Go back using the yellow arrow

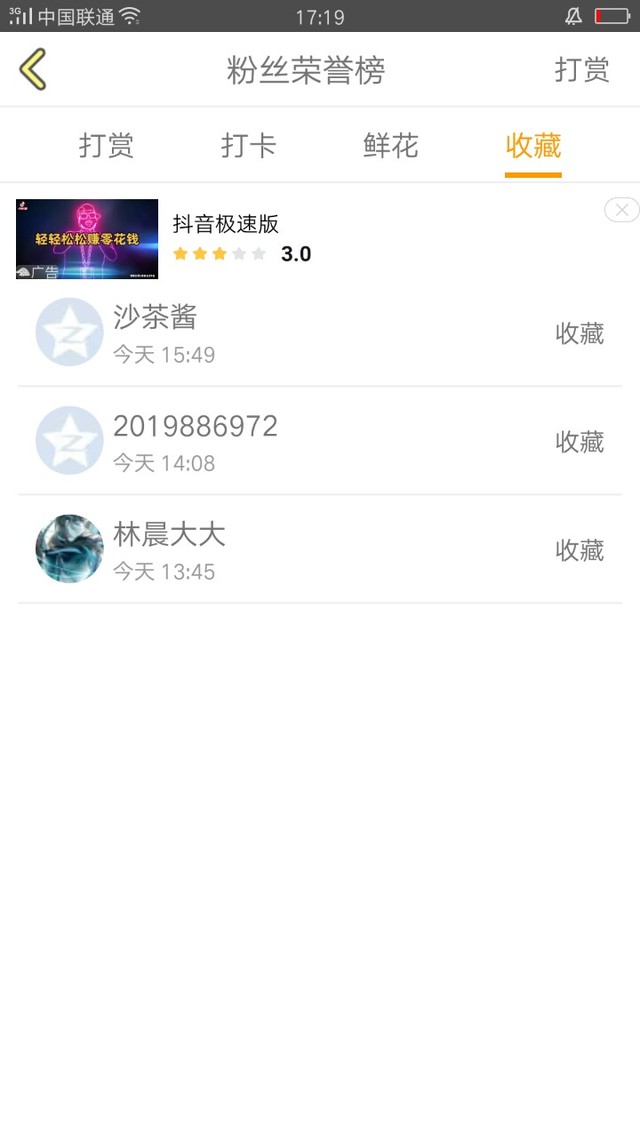tap(33, 70)
